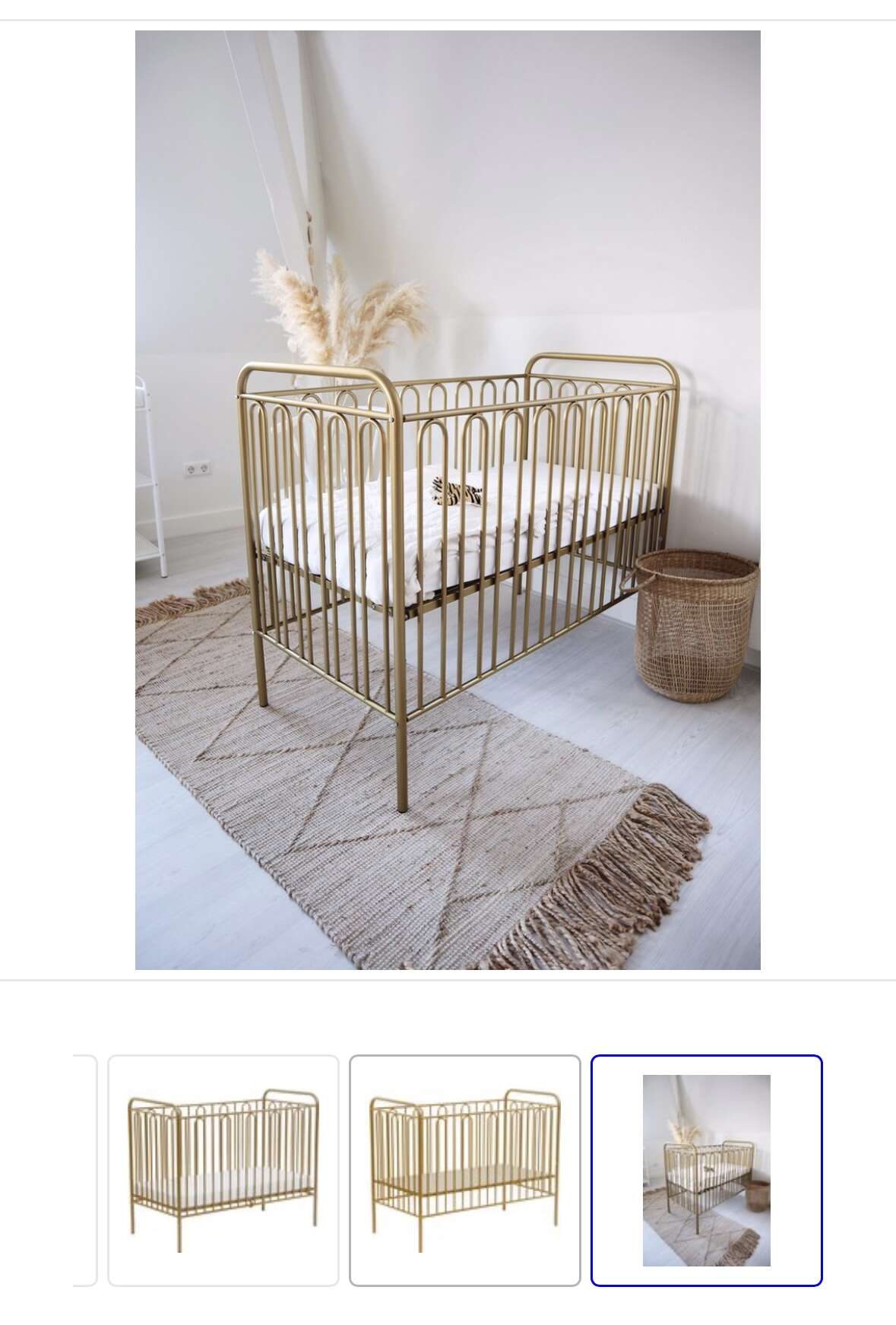Select the highlighted nursery room photo thumbnail
This screenshot has height=1325, width=896.
(x=706, y=1170)
